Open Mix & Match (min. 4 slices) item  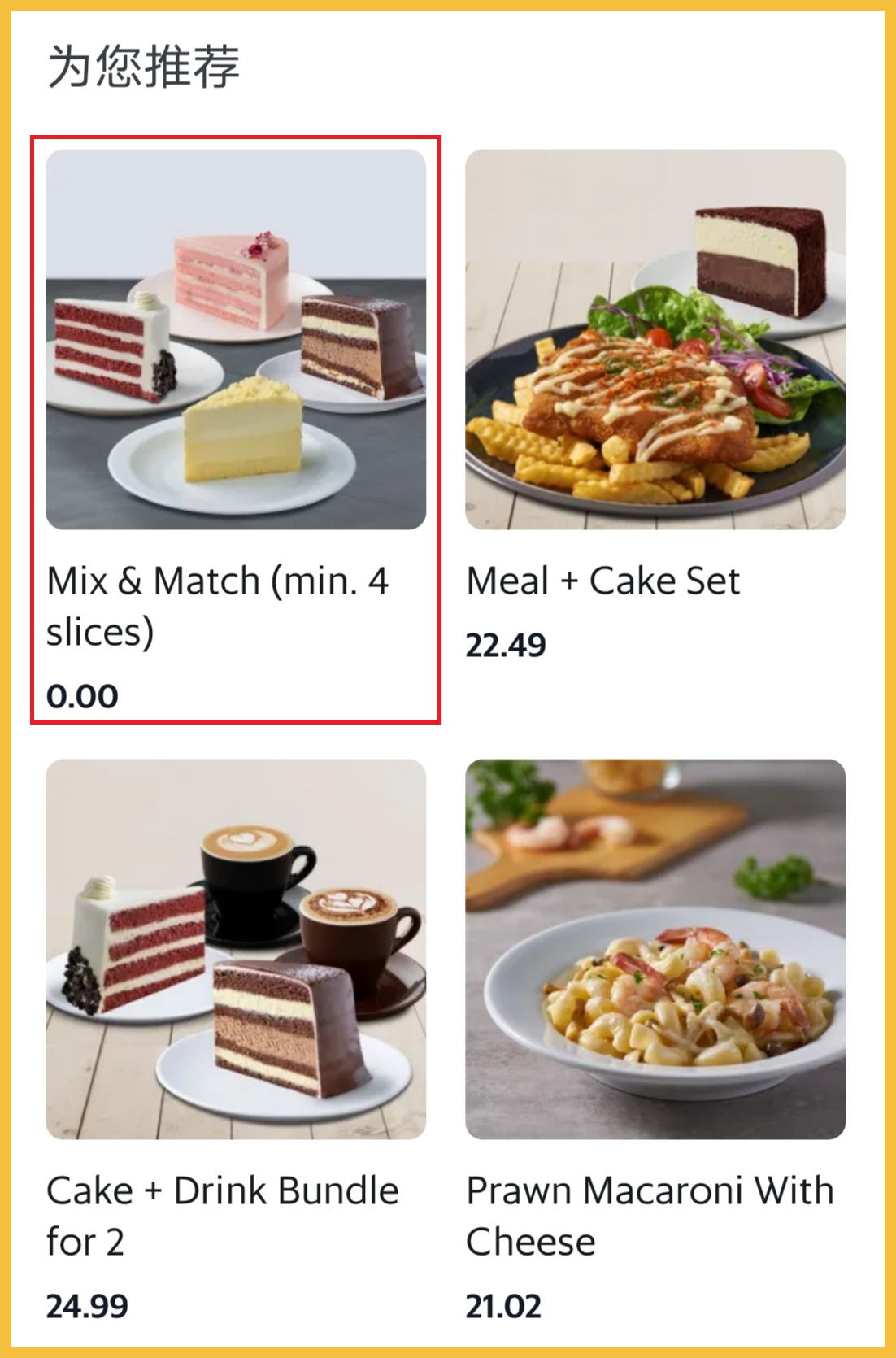coord(236,340)
